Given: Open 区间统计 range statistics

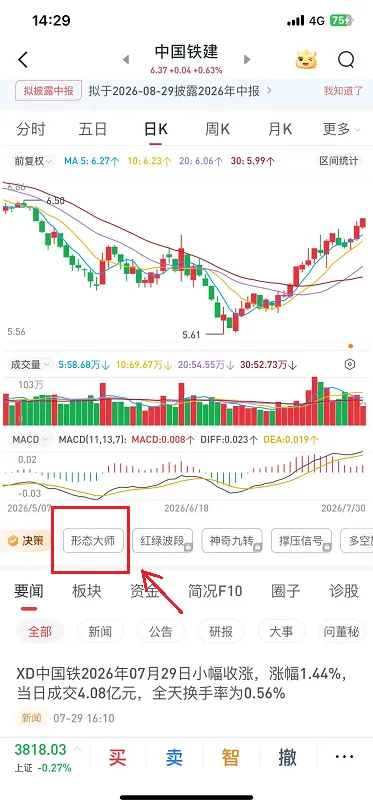Looking at the screenshot, I should pyautogui.click(x=339, y=161).
